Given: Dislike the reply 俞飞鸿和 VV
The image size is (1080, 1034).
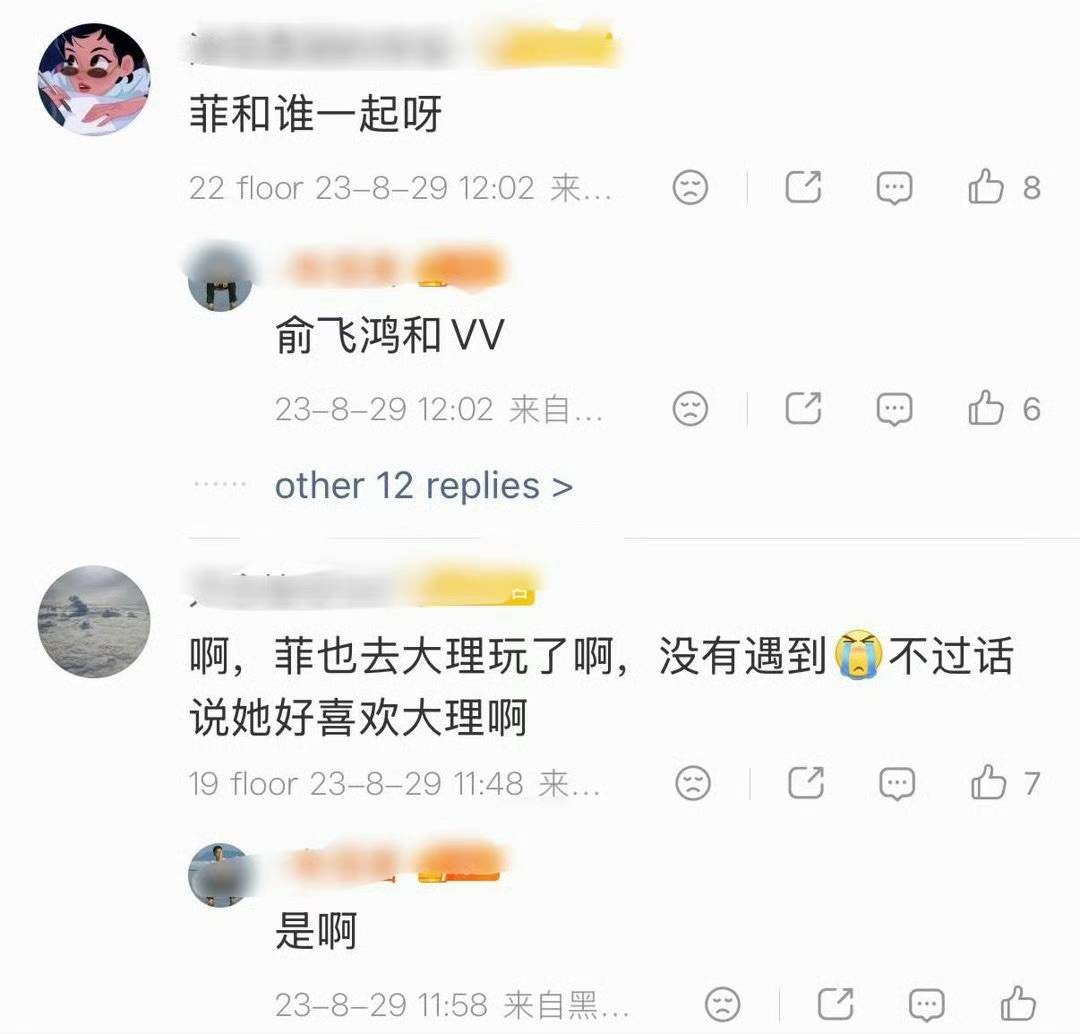Looking at the screenshot, I should (x=690, y=408).
